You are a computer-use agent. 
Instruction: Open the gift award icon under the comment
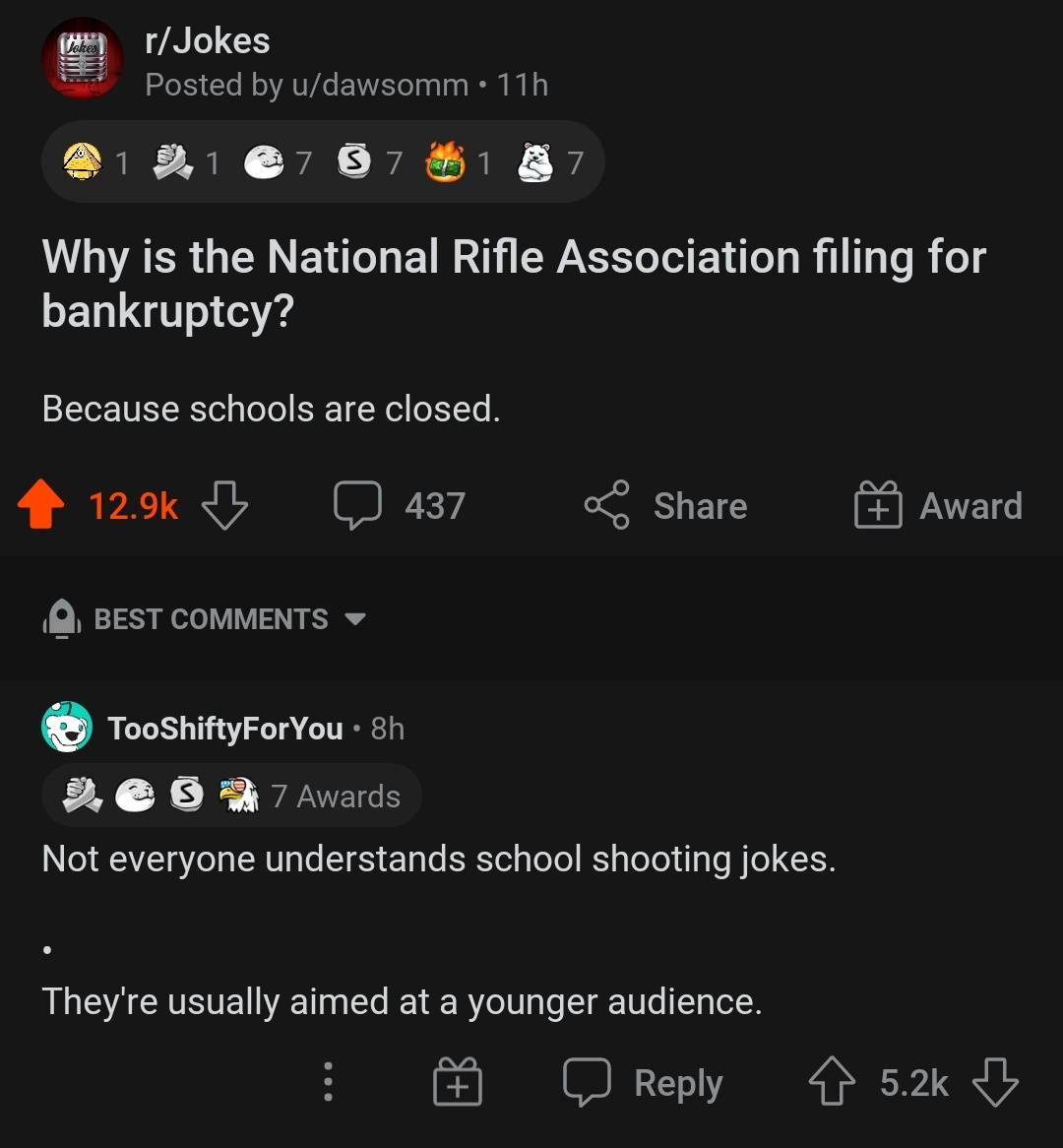pos(456,1081)
